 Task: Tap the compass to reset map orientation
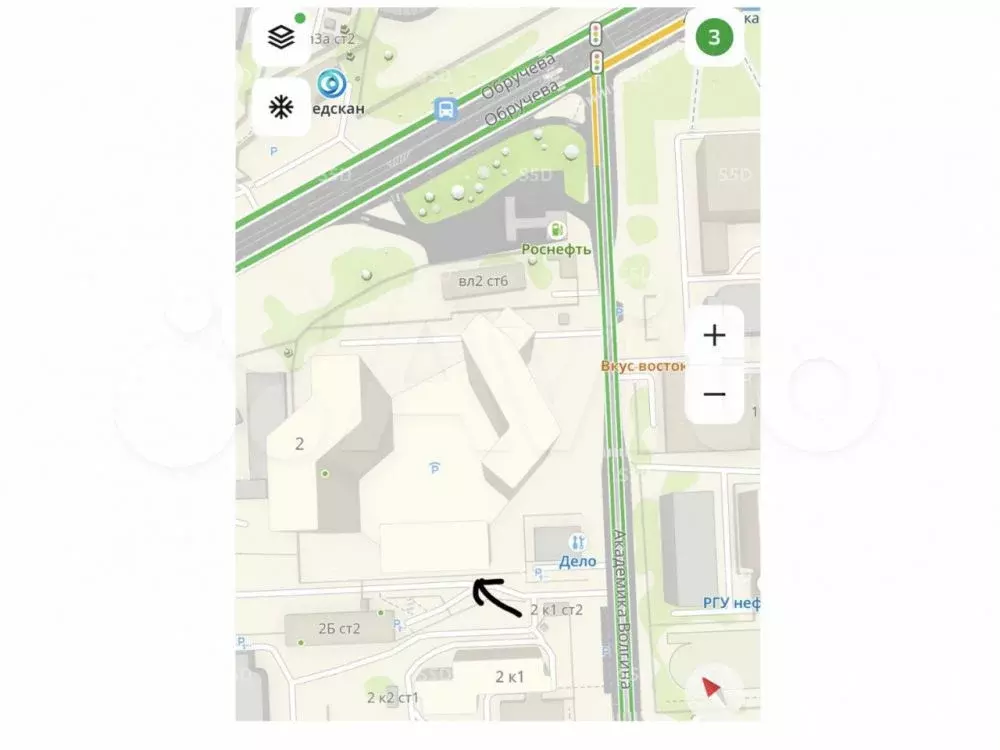[x=713, y=688]
